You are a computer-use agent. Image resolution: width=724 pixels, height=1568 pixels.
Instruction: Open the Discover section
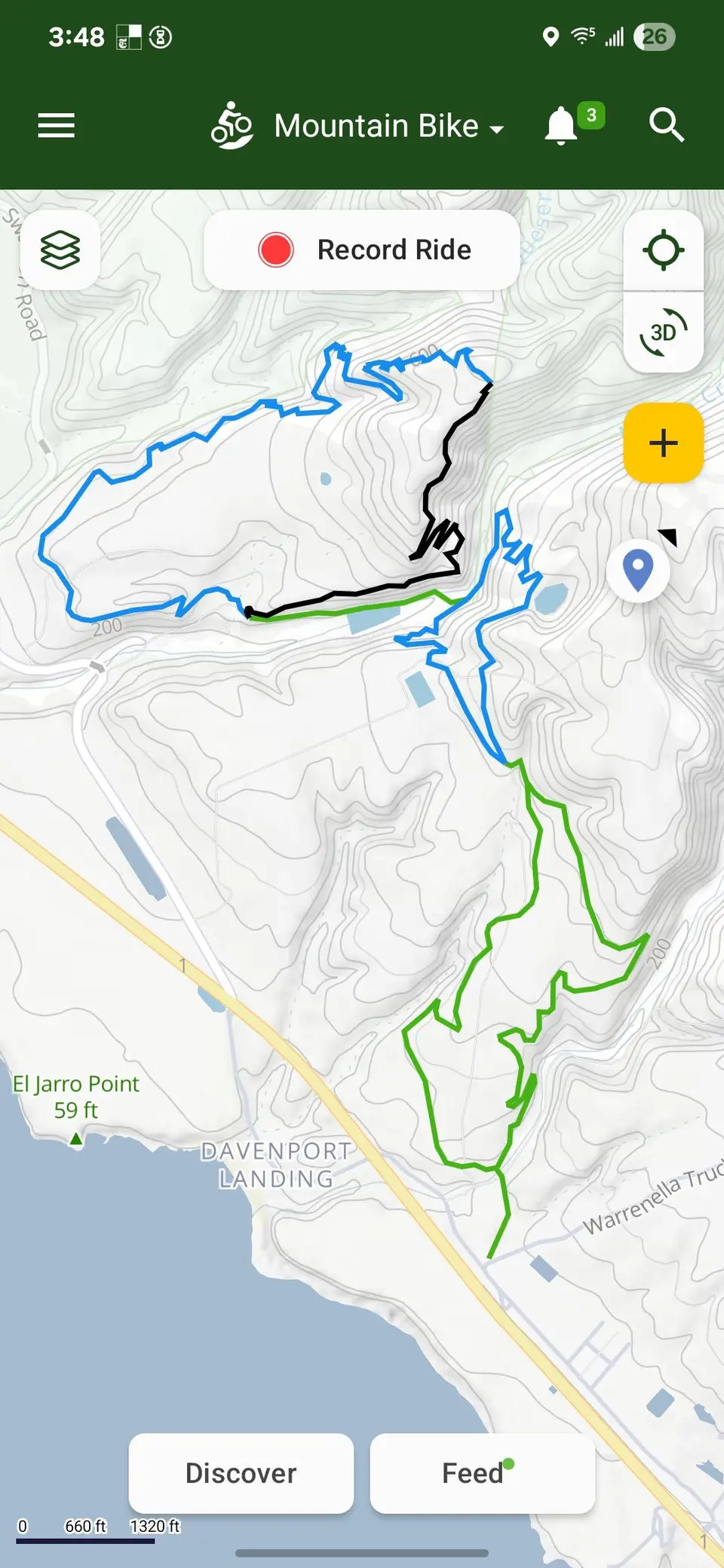[x=241, y=1473]
